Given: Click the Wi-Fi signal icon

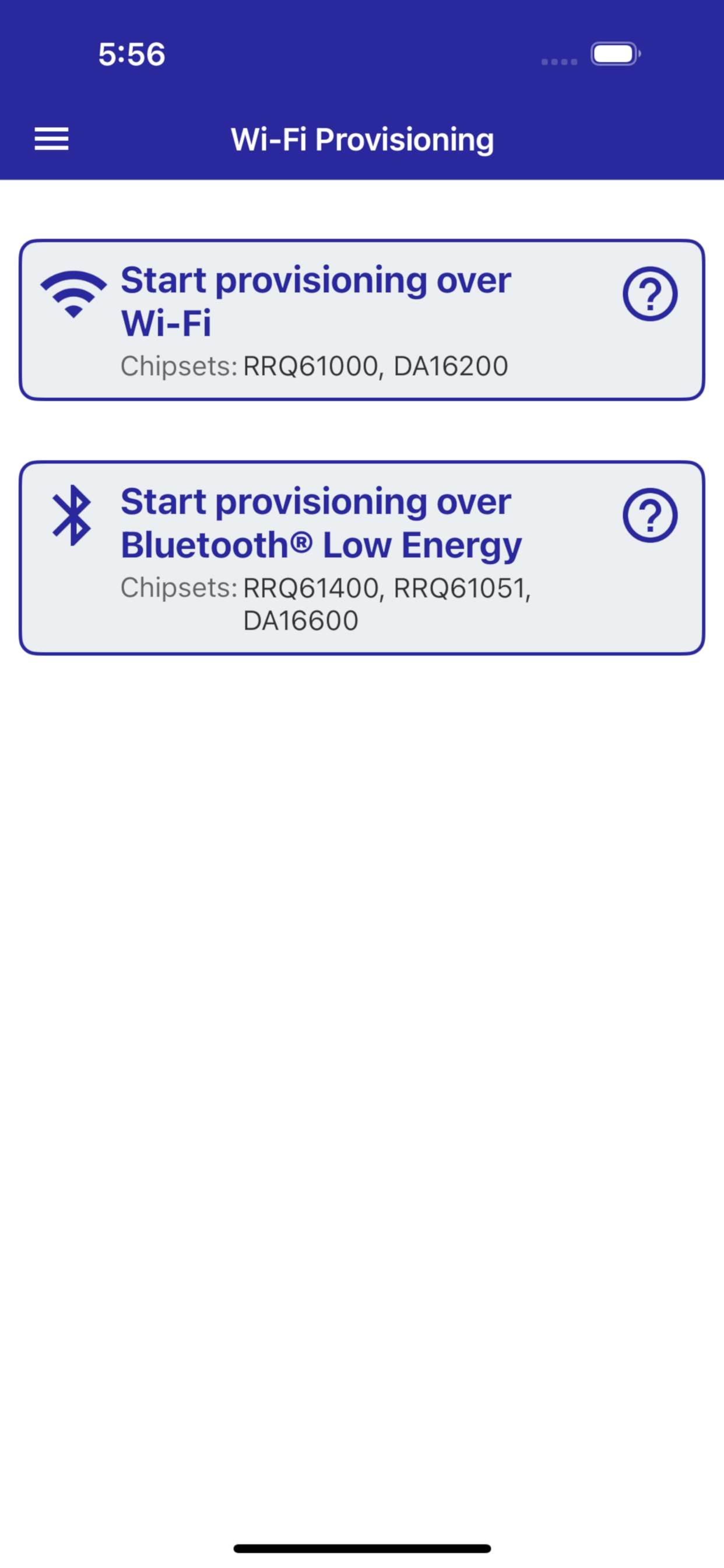Looking at the screenshot, I should point(74,294).
